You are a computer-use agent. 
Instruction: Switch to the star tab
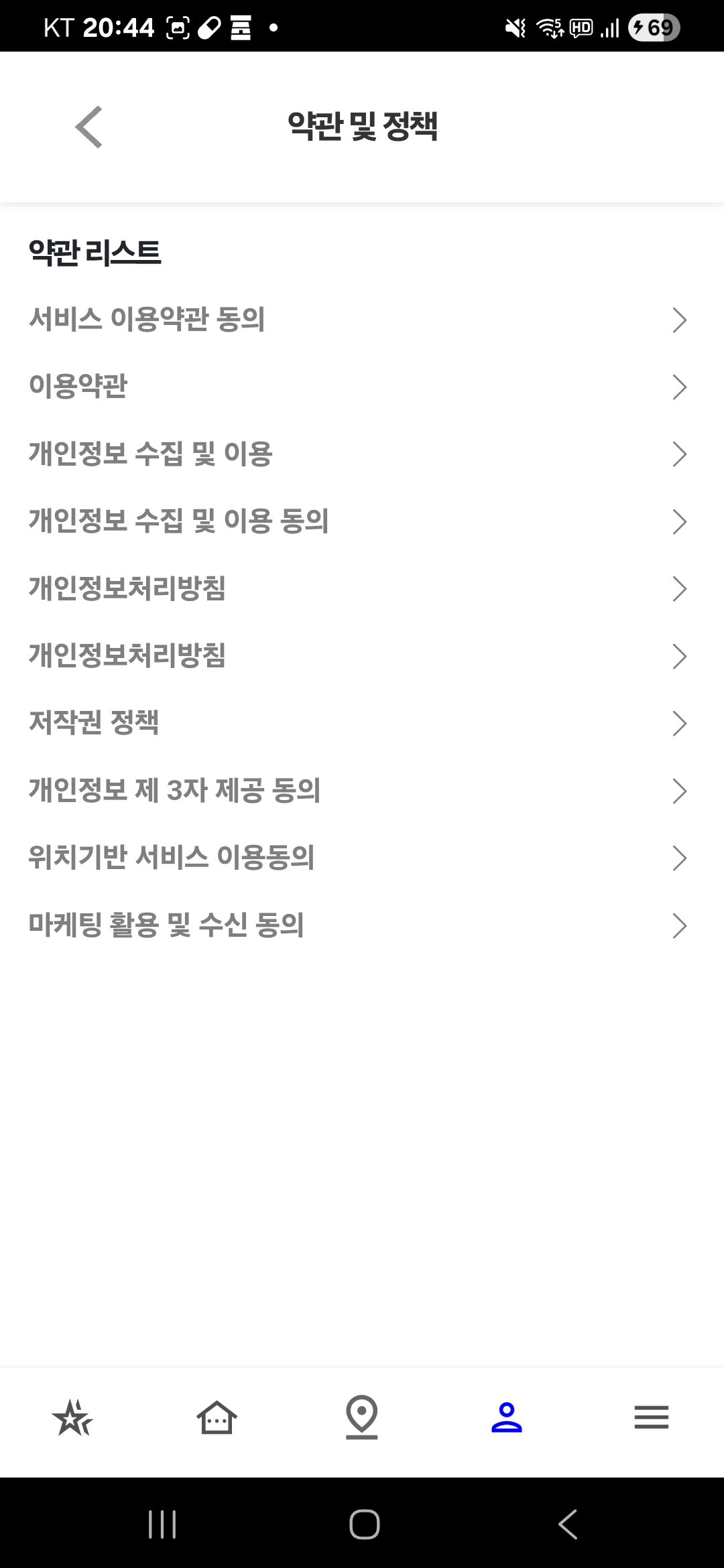click(72, 1417)
